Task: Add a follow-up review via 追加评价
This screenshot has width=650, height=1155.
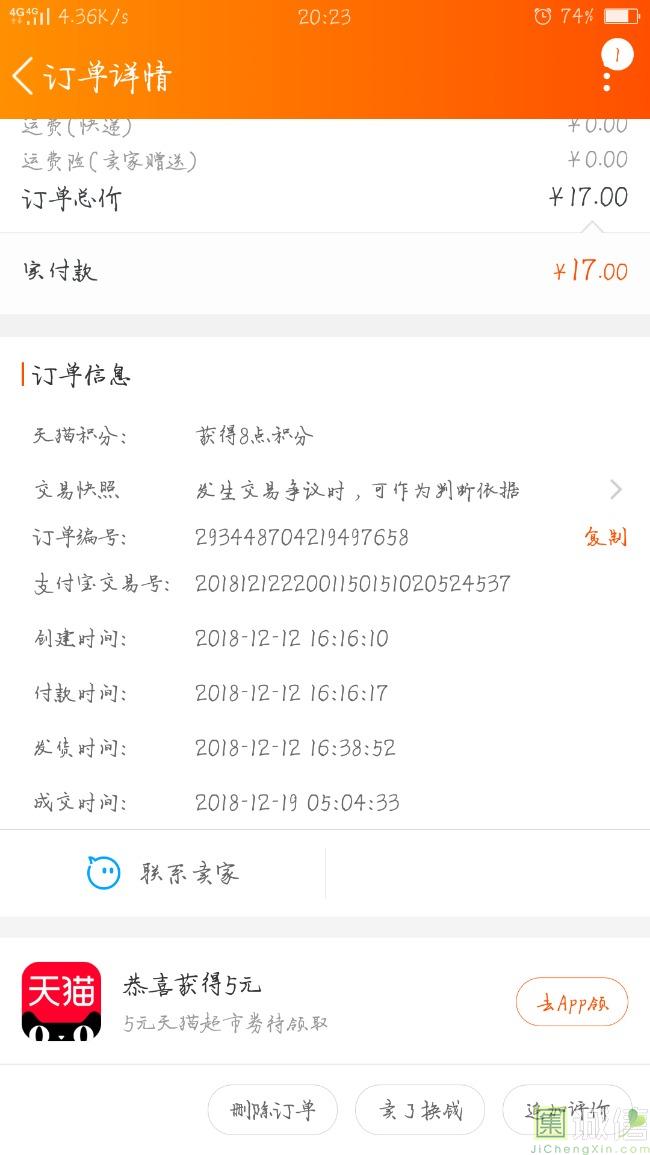Action: 567,1110
